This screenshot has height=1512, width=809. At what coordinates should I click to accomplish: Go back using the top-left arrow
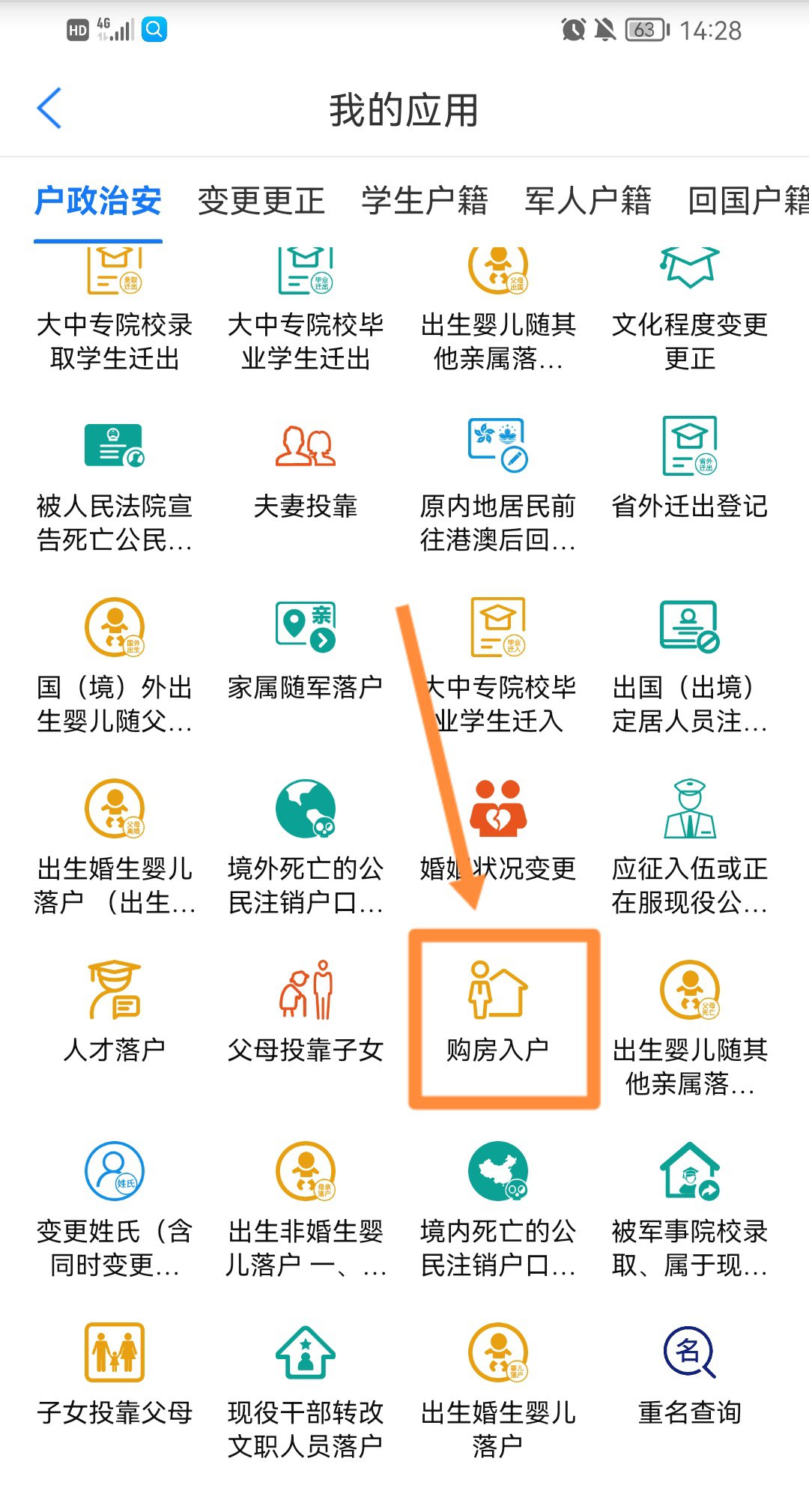[49, 109]
